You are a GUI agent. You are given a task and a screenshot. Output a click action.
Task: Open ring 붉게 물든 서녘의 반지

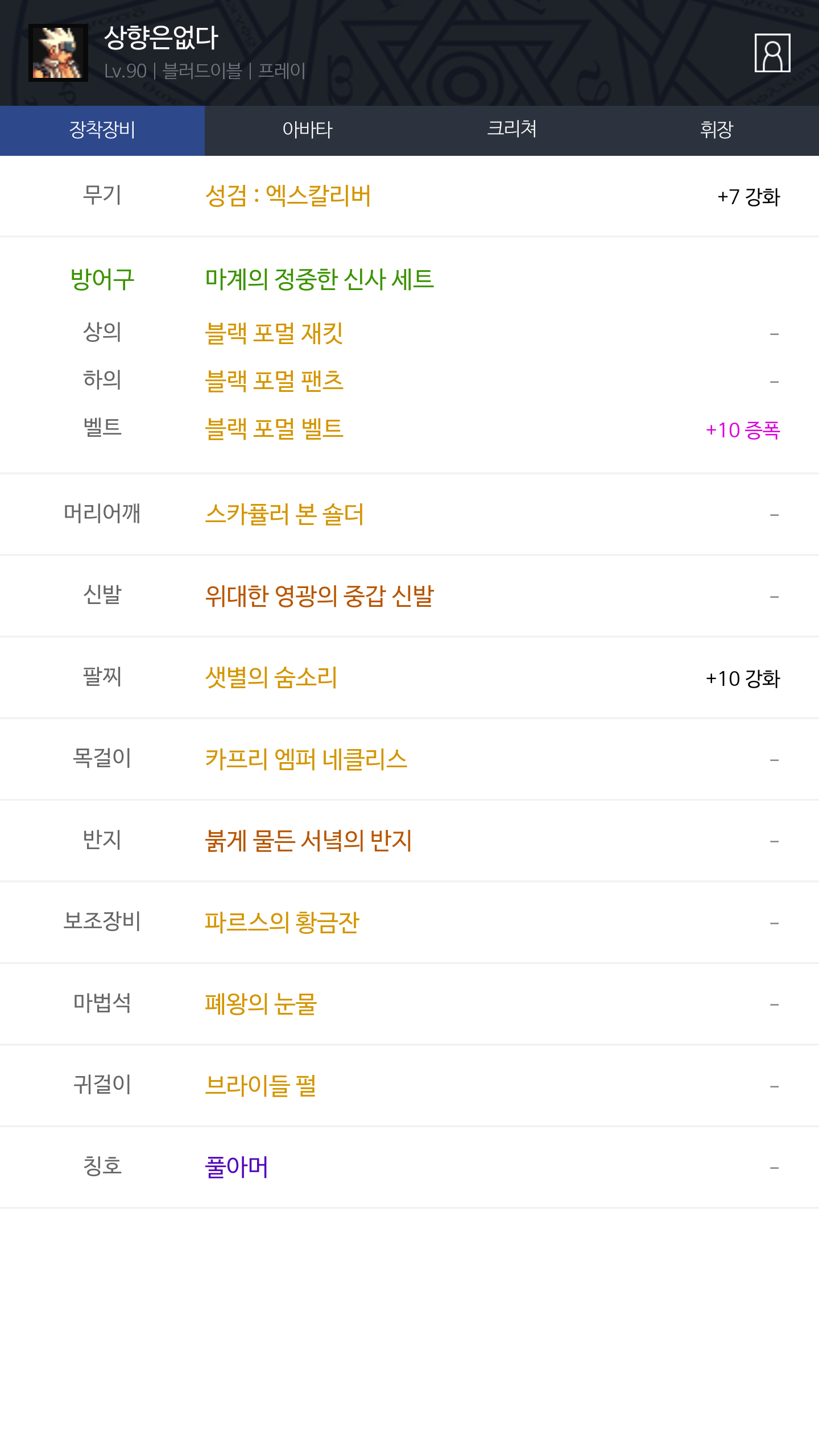coord(308,841)
